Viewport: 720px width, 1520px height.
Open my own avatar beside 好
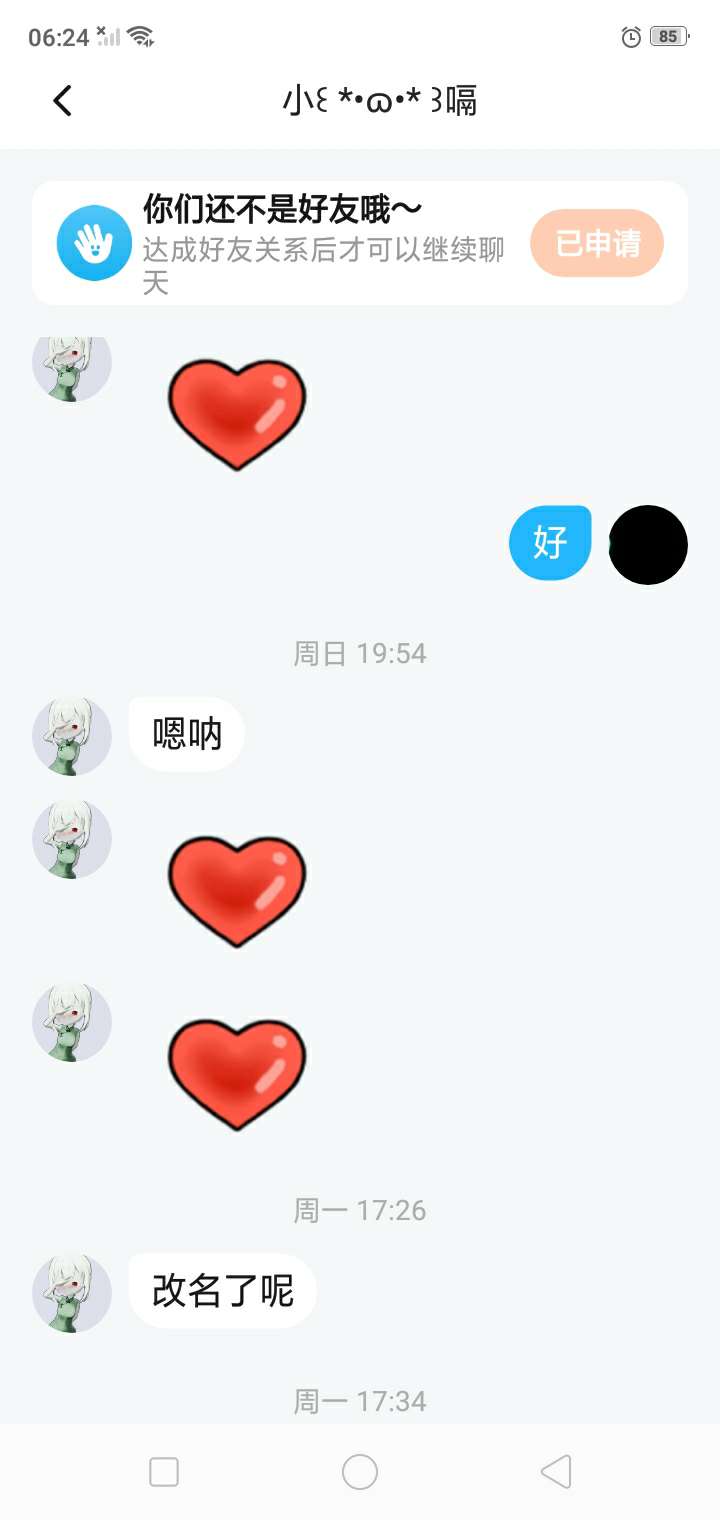click(648, 545)
